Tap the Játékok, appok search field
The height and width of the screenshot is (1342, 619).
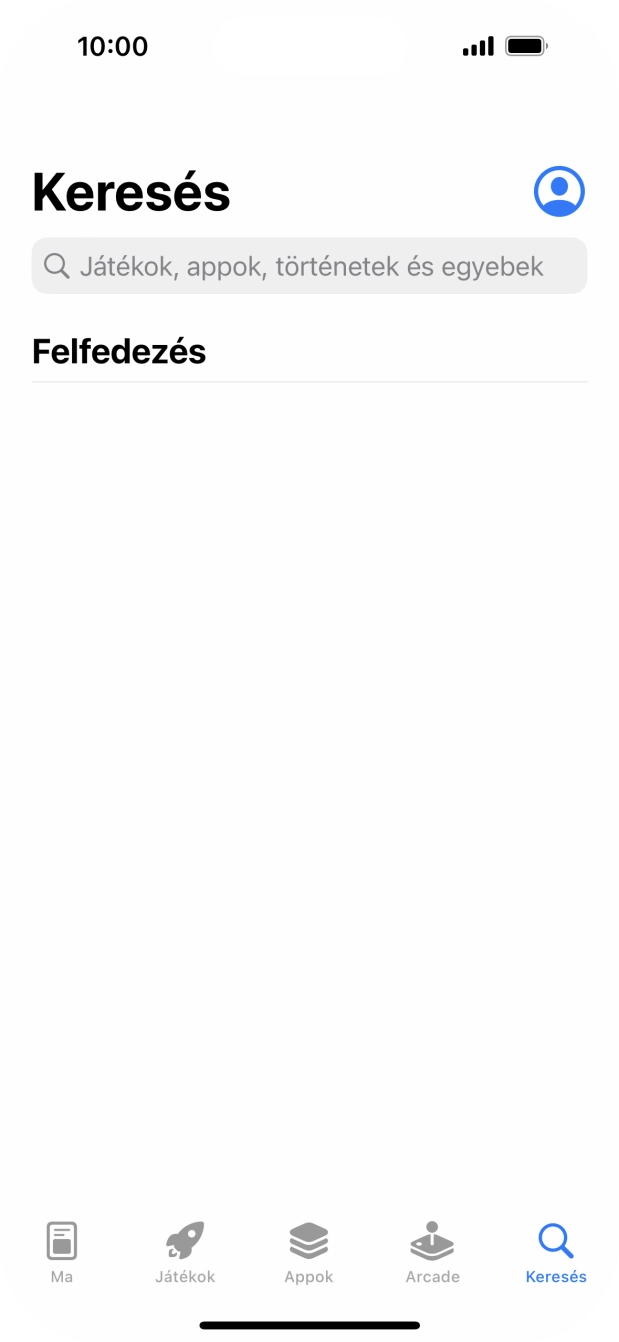(x=309, y=266)
